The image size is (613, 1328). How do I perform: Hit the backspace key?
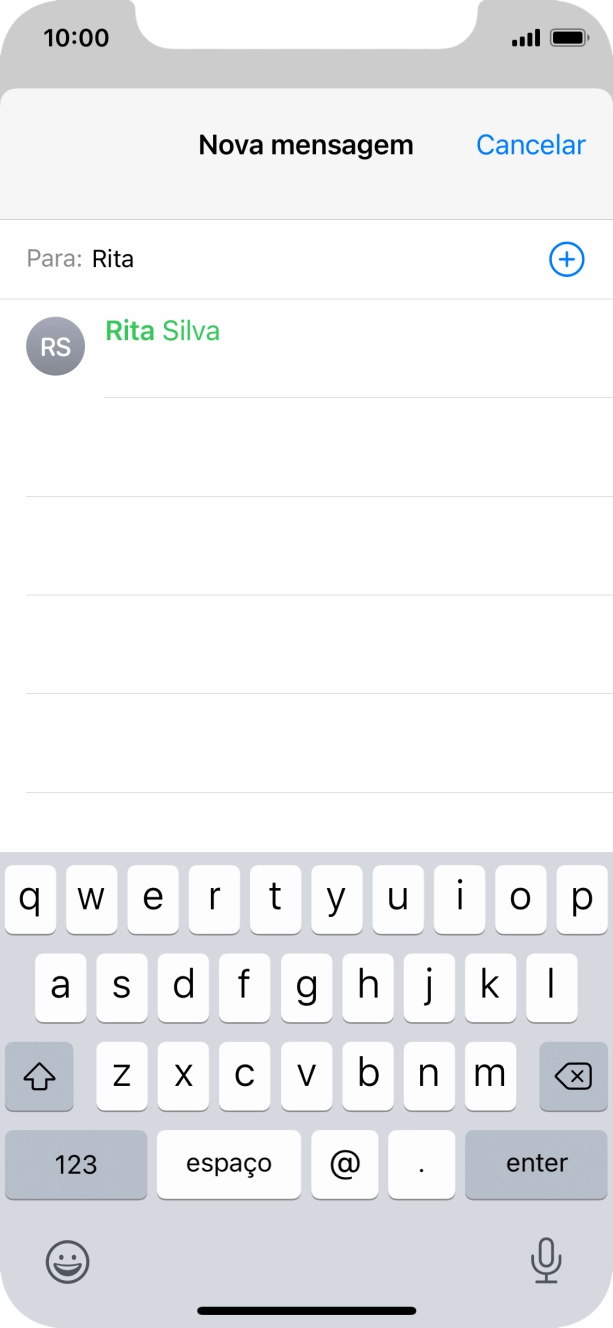point(573,1076)
